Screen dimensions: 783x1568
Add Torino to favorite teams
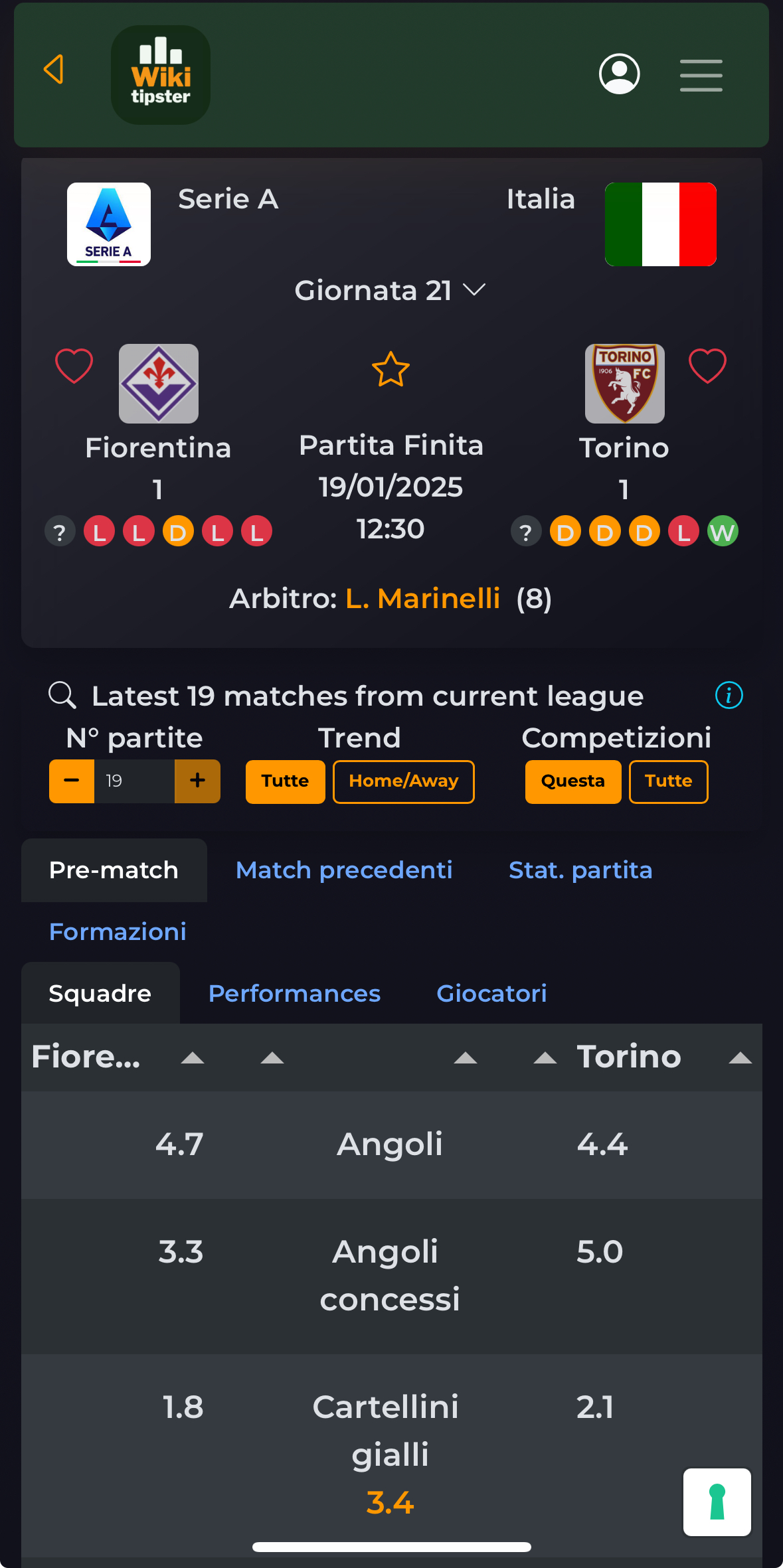click(x=707, y=366)
